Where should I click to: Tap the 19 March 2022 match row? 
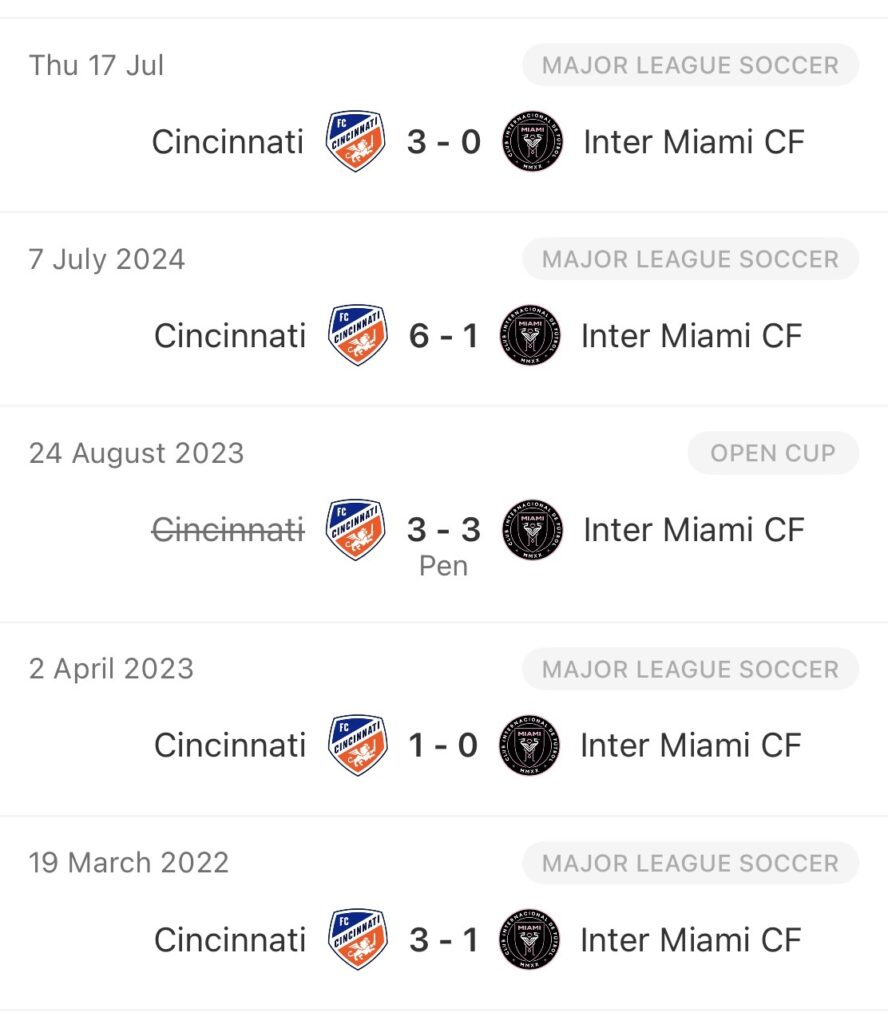(443, 939)
